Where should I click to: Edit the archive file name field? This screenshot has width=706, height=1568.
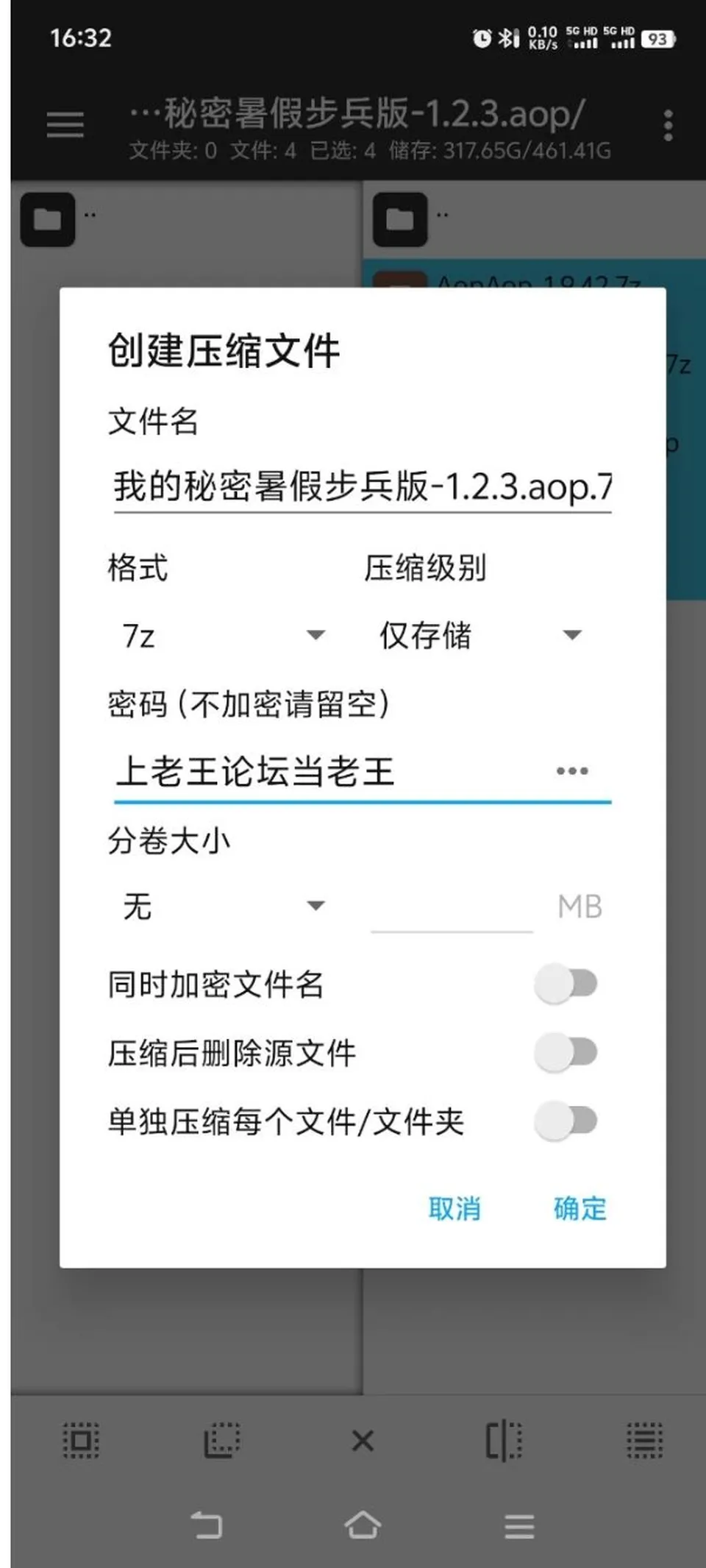362,487
